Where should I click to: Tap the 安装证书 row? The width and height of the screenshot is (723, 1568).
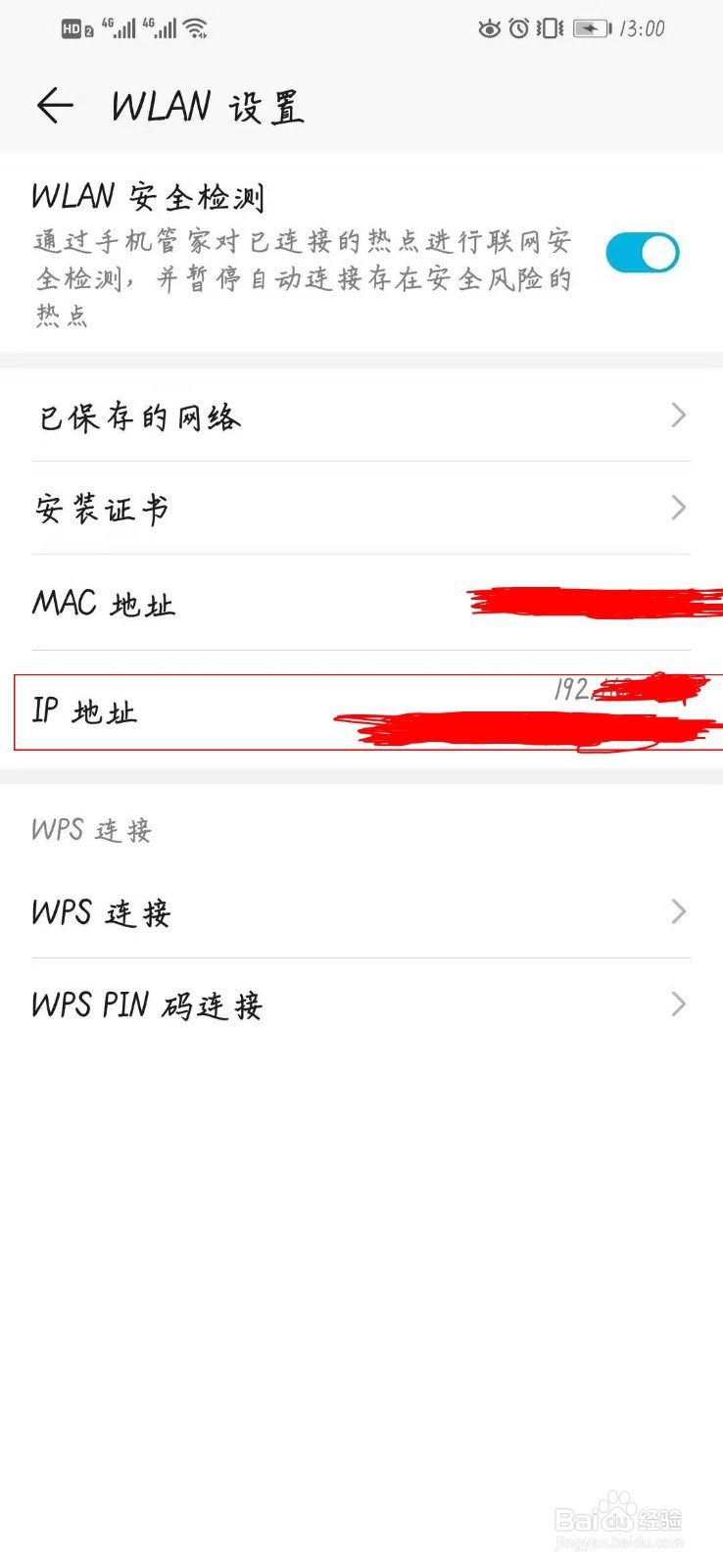361,508
